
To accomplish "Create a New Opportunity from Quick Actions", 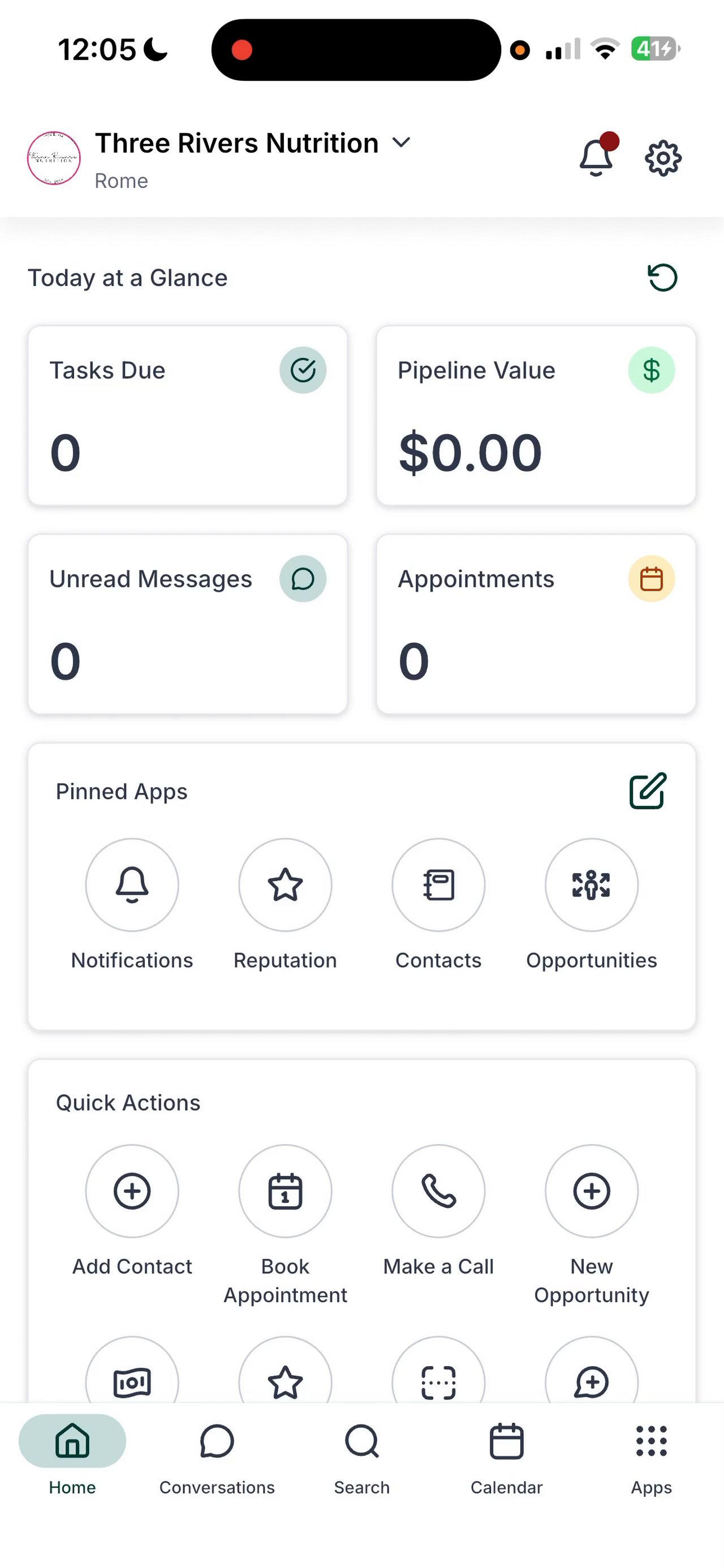I will 591,1190.
